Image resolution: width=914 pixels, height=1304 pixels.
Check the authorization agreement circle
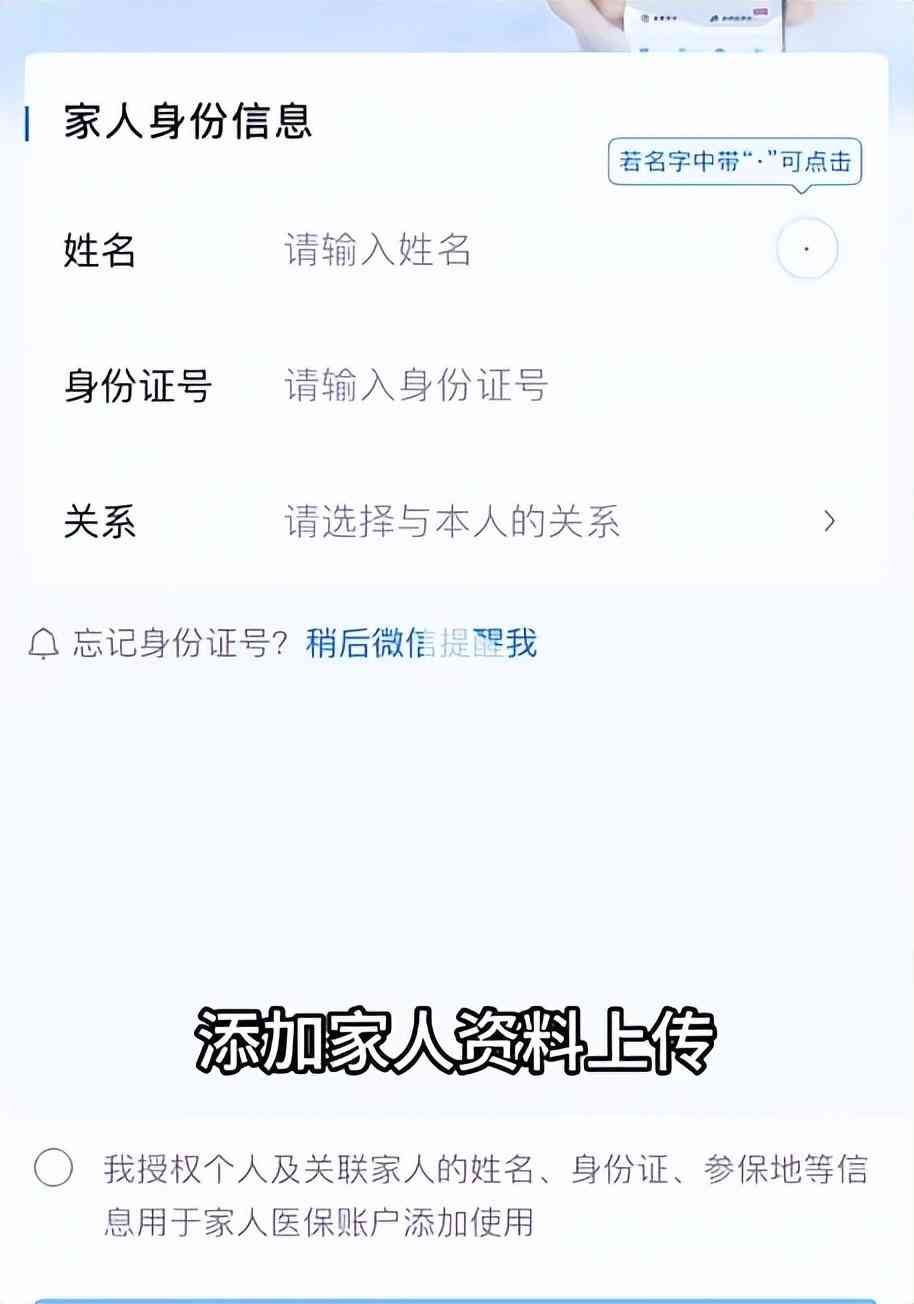point(53,1168)
